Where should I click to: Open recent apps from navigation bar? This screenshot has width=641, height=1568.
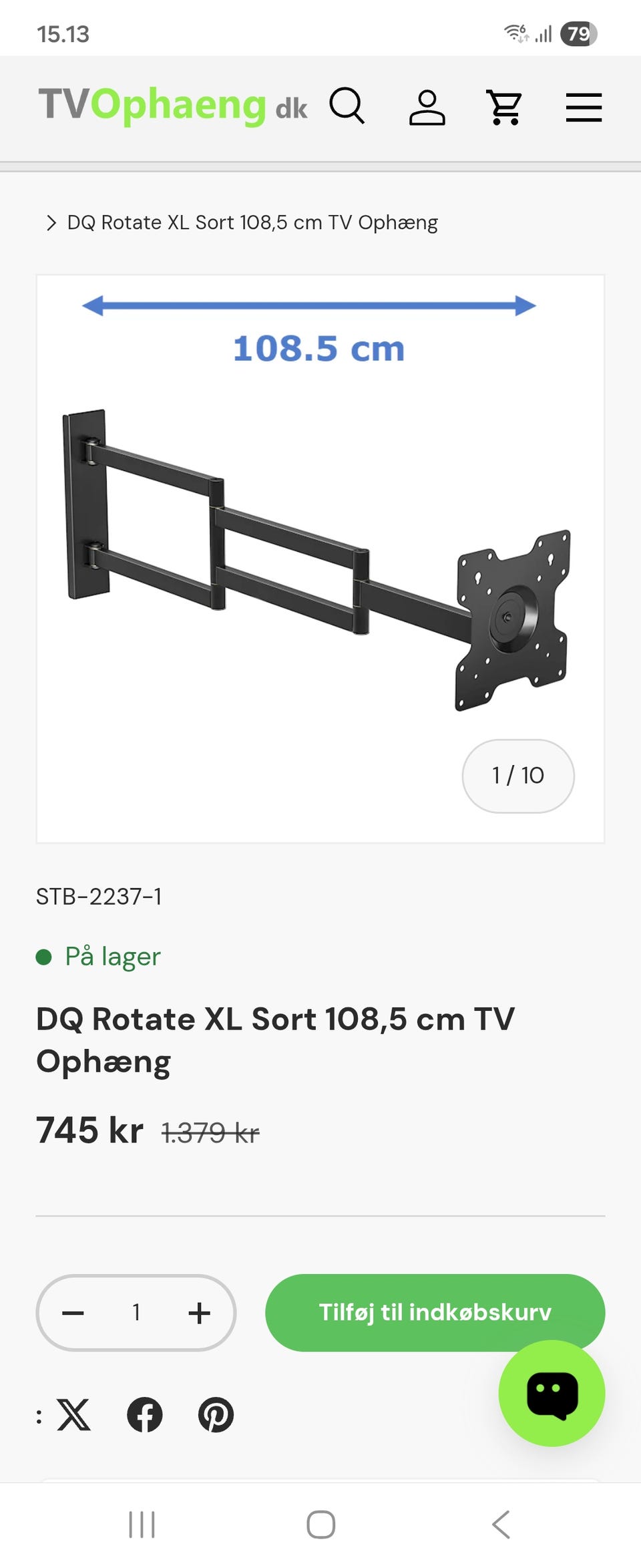coord(142,1525)
